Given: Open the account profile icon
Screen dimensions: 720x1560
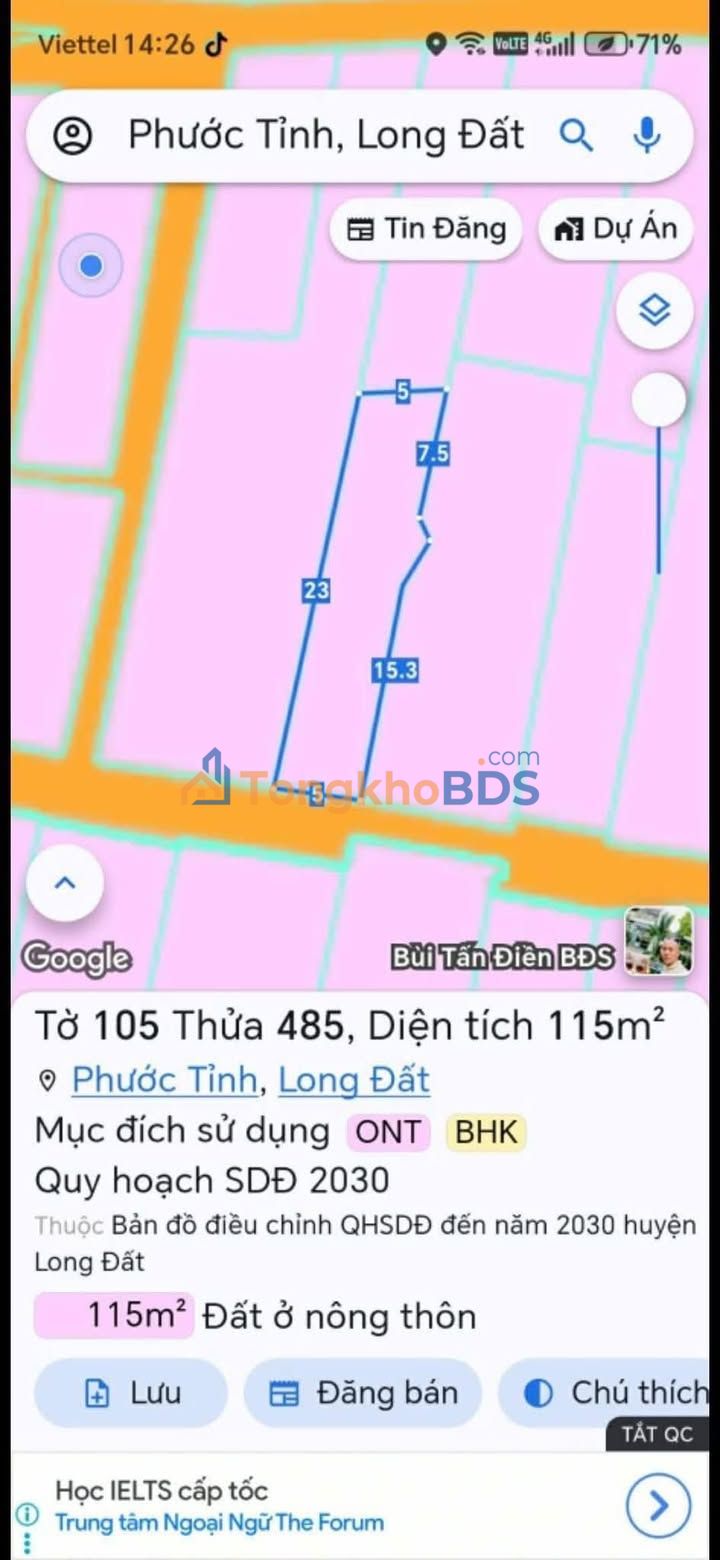Looking at the screenshot, I should (72, 136).
